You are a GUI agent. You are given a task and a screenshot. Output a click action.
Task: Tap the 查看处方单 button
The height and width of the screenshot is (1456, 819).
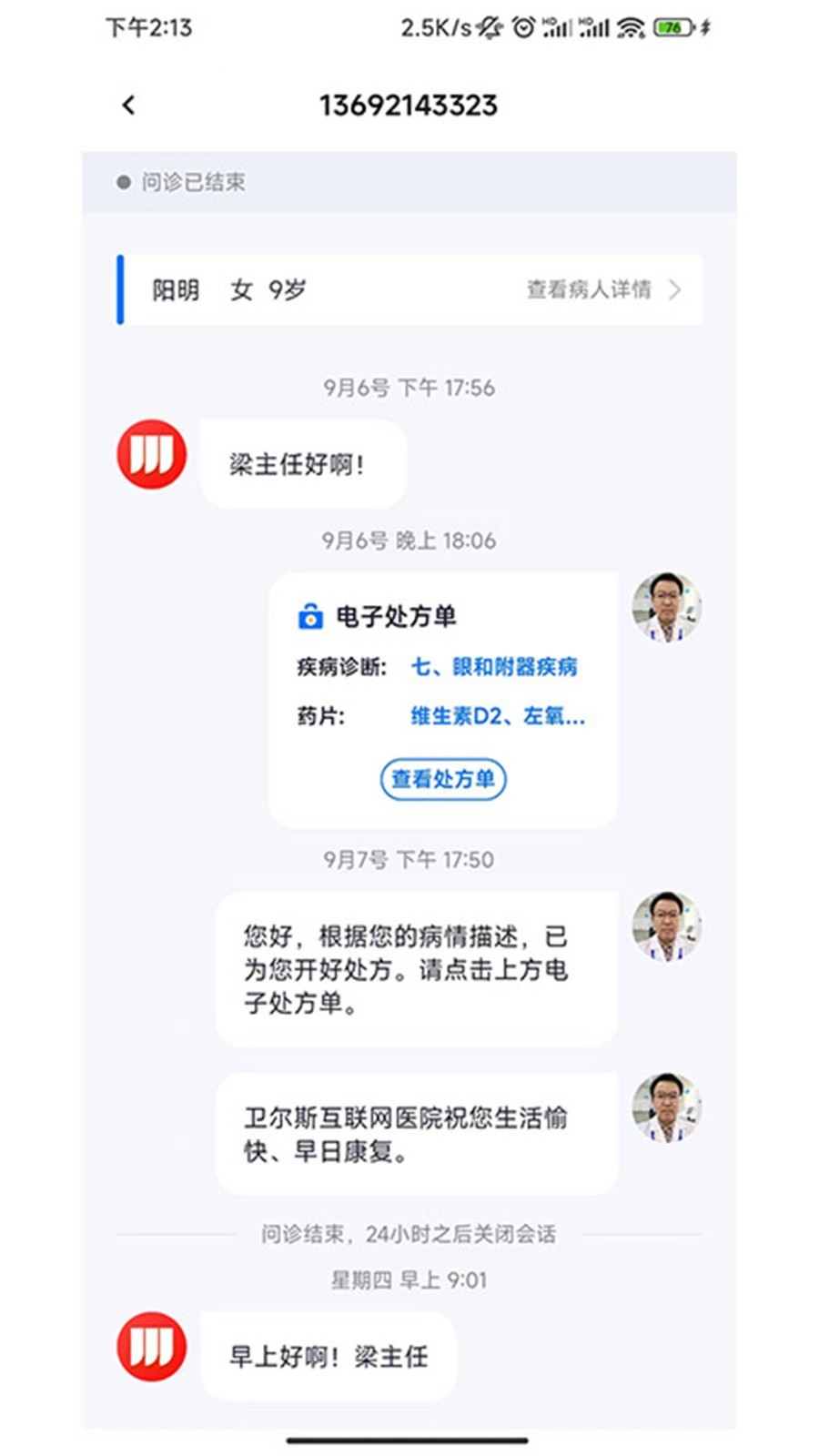[442, 779]
